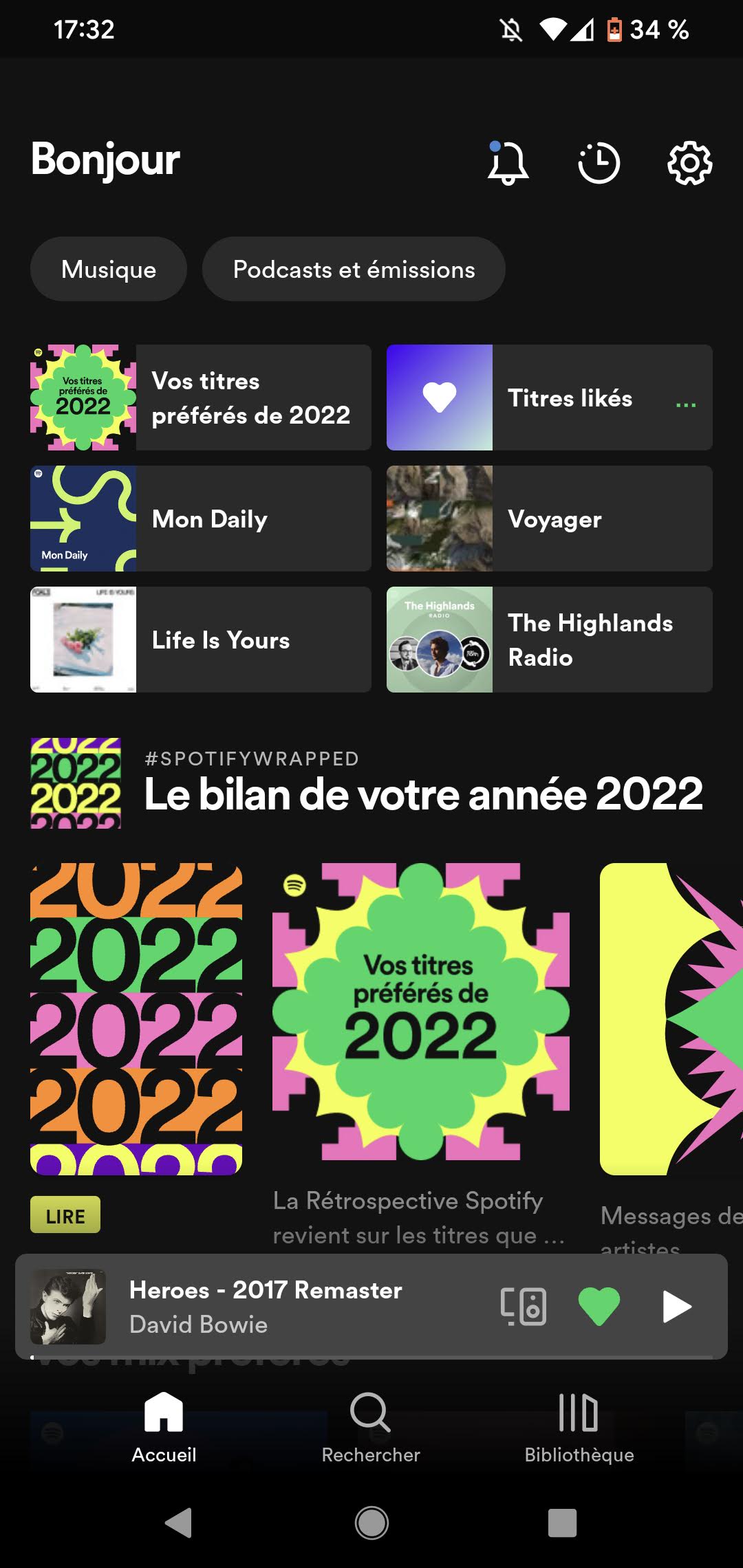Switch to the Rechercher tab
Image resolution: width=743 pixels, height=1568 pixels.
point(371,1427)
